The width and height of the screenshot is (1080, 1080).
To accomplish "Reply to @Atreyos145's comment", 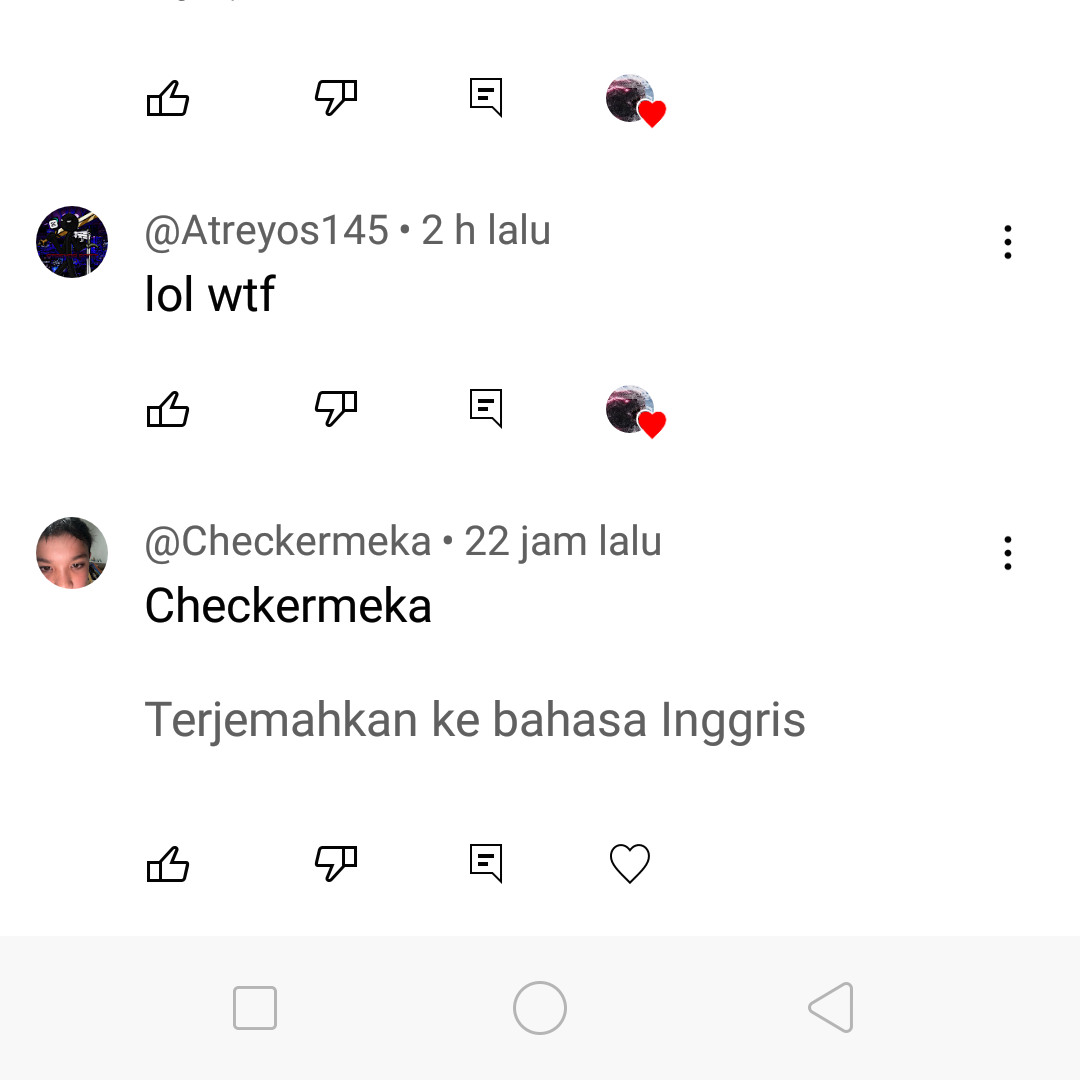I will click(x=486, y=408).
